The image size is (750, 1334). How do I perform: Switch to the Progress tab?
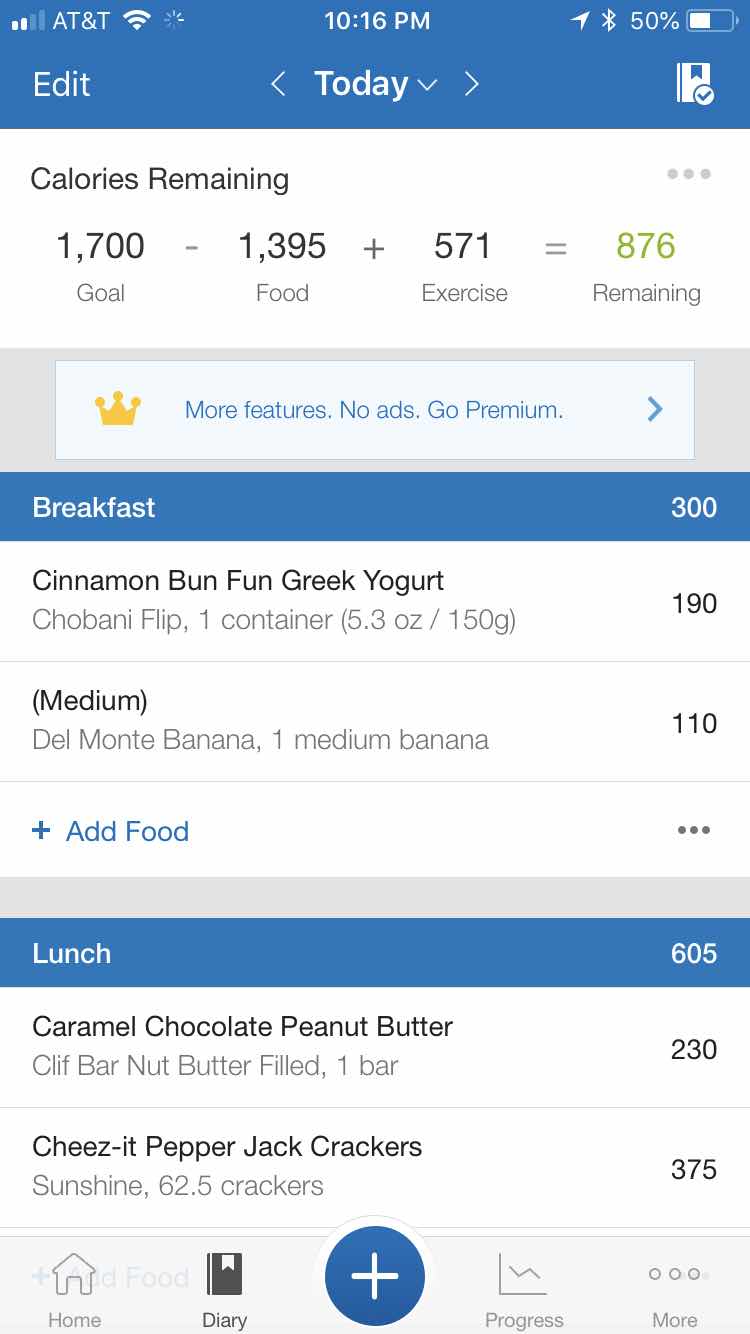524,1291
